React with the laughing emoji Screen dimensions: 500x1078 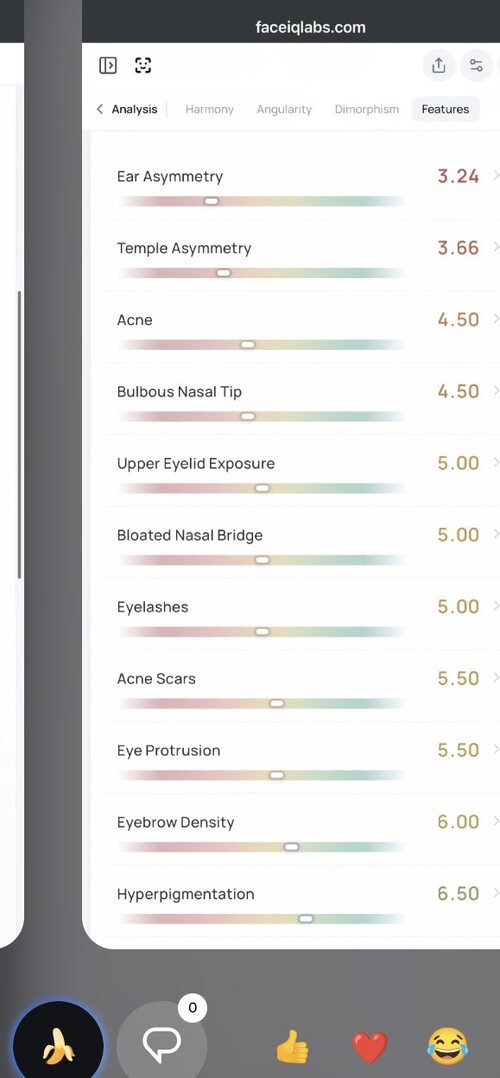[x=447, y=1047]
